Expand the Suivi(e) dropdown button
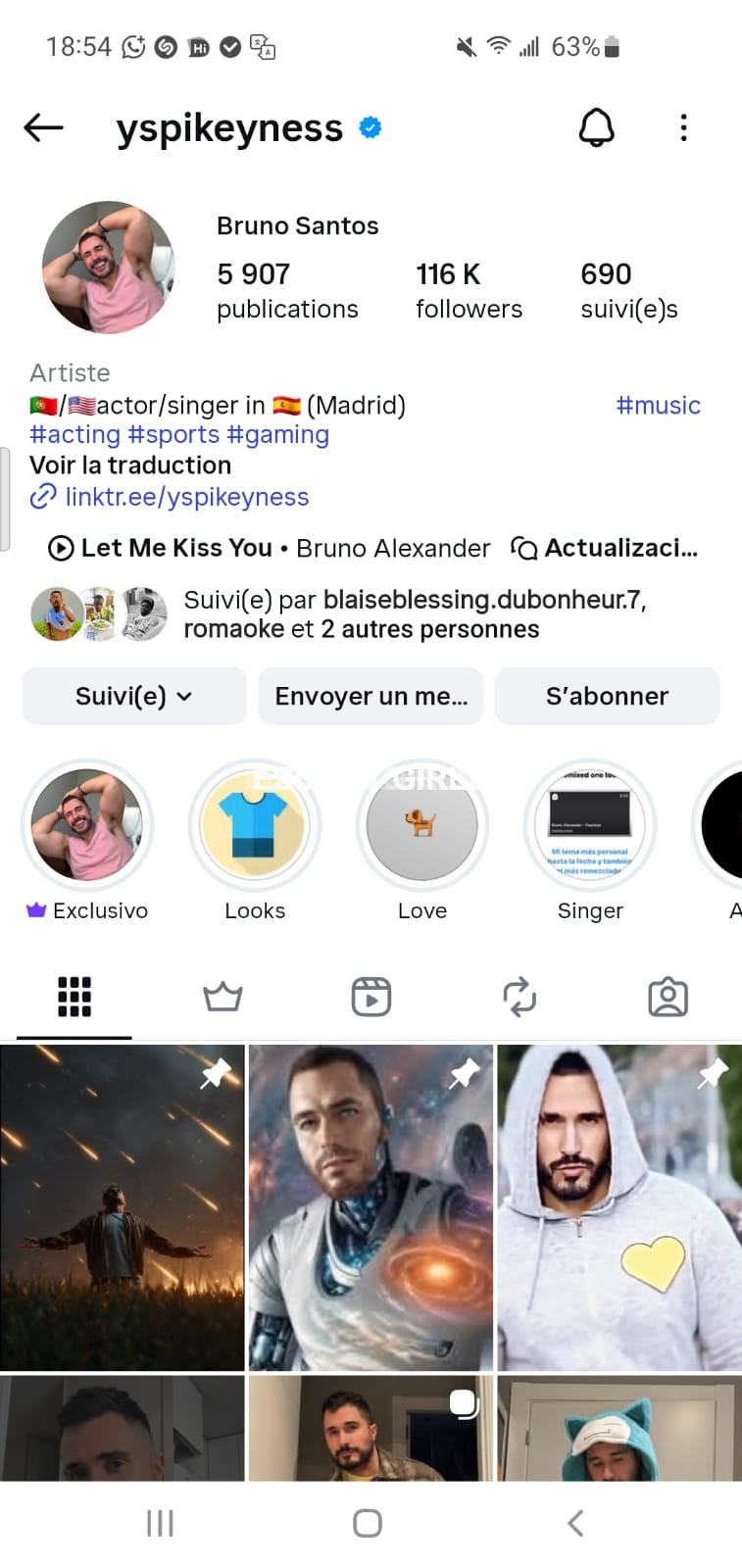742x1568 pixels. [x=134, y=696]
